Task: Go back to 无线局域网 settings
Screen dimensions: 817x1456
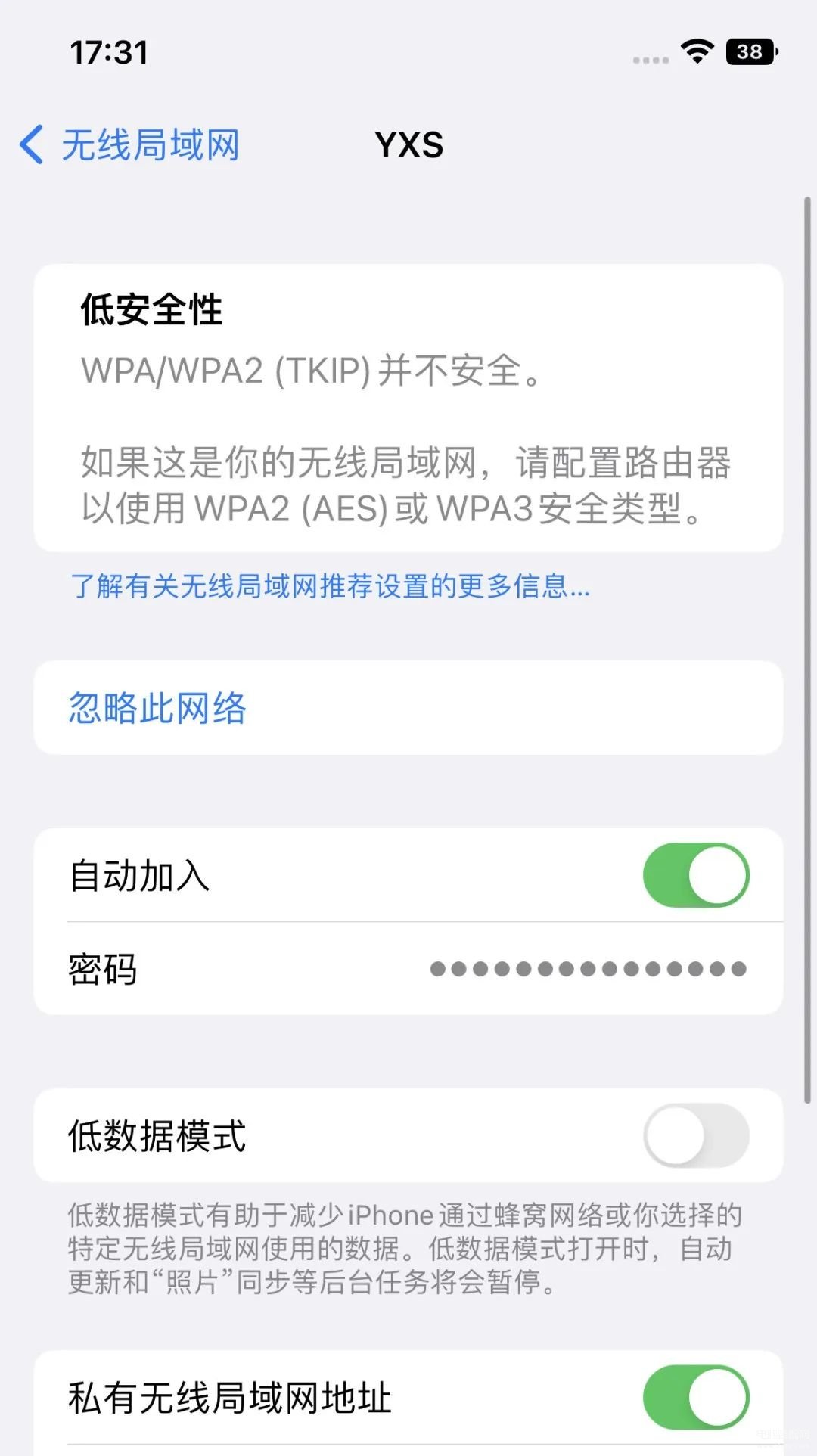Action: 129,144
